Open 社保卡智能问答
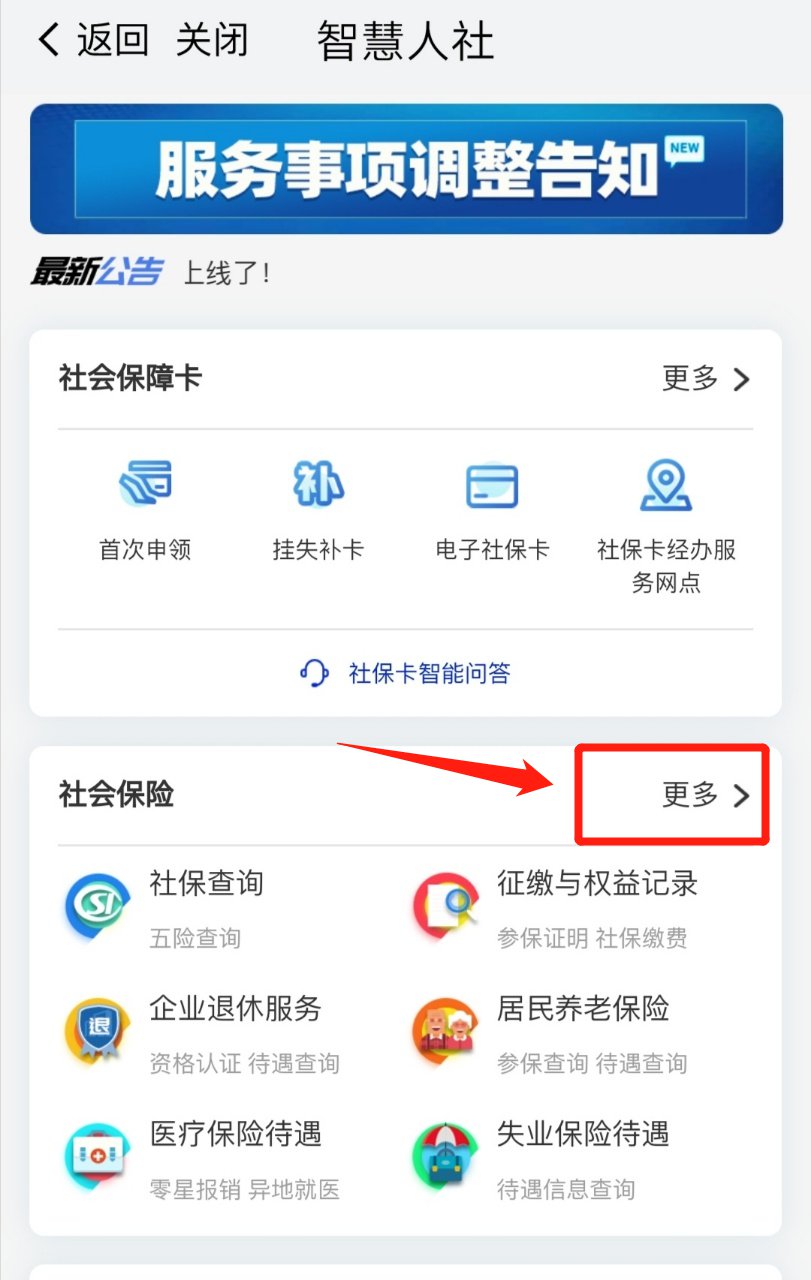This screenshot has height=1280, width=811. pyautogui.click(x=405, y=673)
